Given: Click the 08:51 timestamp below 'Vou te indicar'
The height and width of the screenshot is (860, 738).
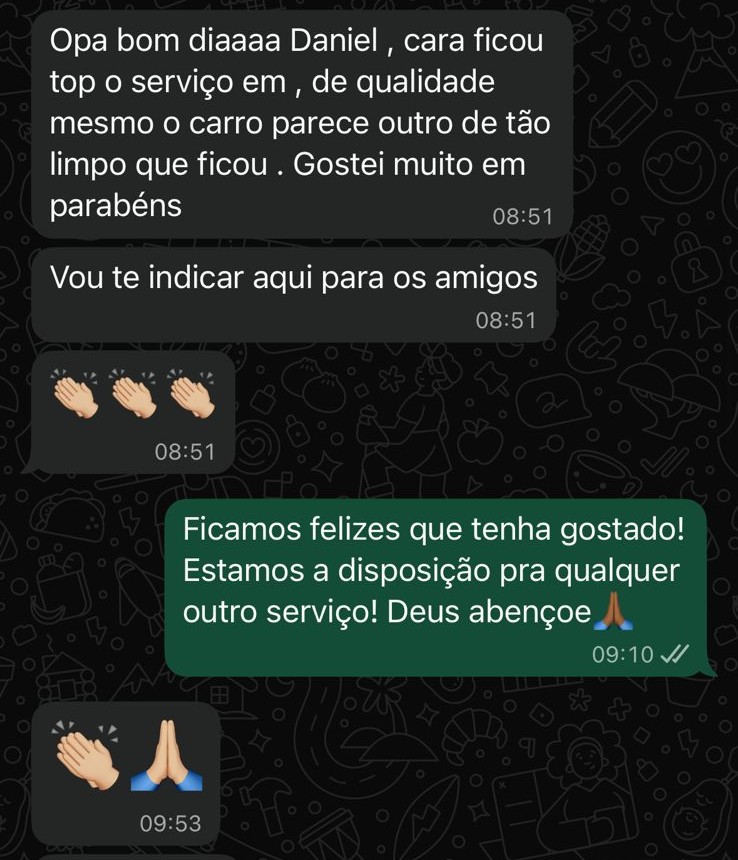Looking at the screenshot, I should click(505, 321).
